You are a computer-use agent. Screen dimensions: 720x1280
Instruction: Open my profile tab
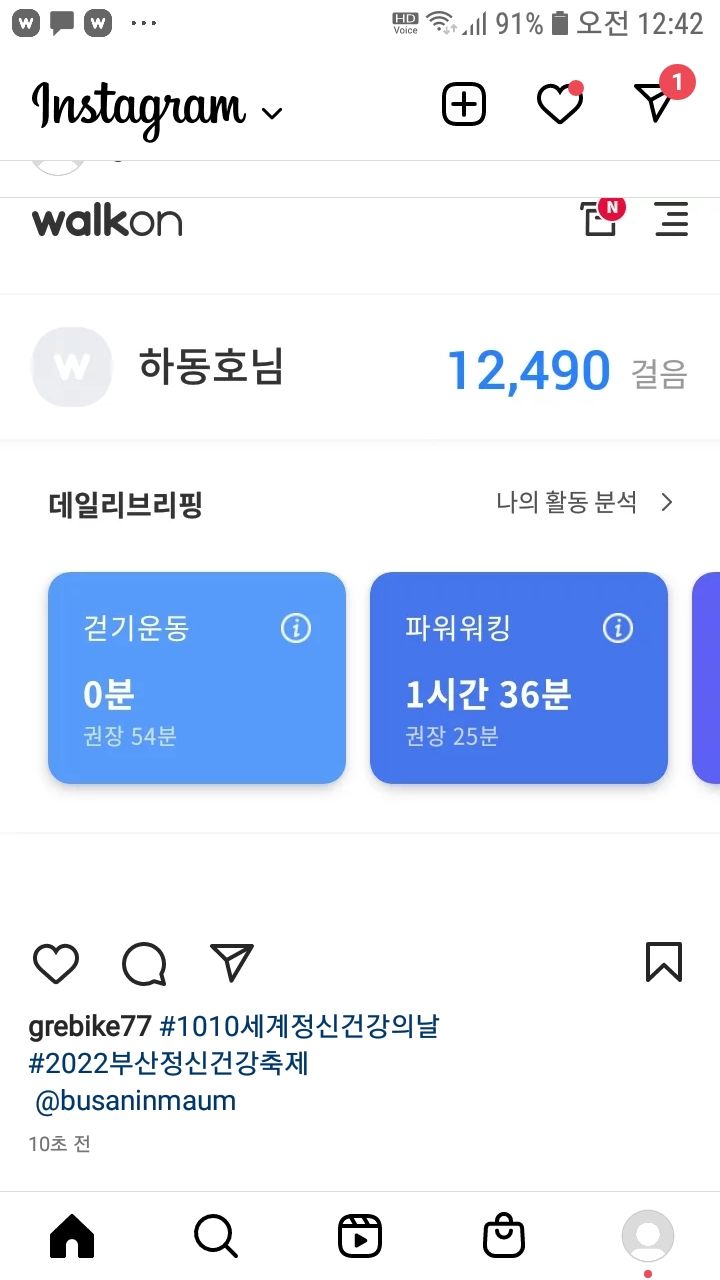648,1237
